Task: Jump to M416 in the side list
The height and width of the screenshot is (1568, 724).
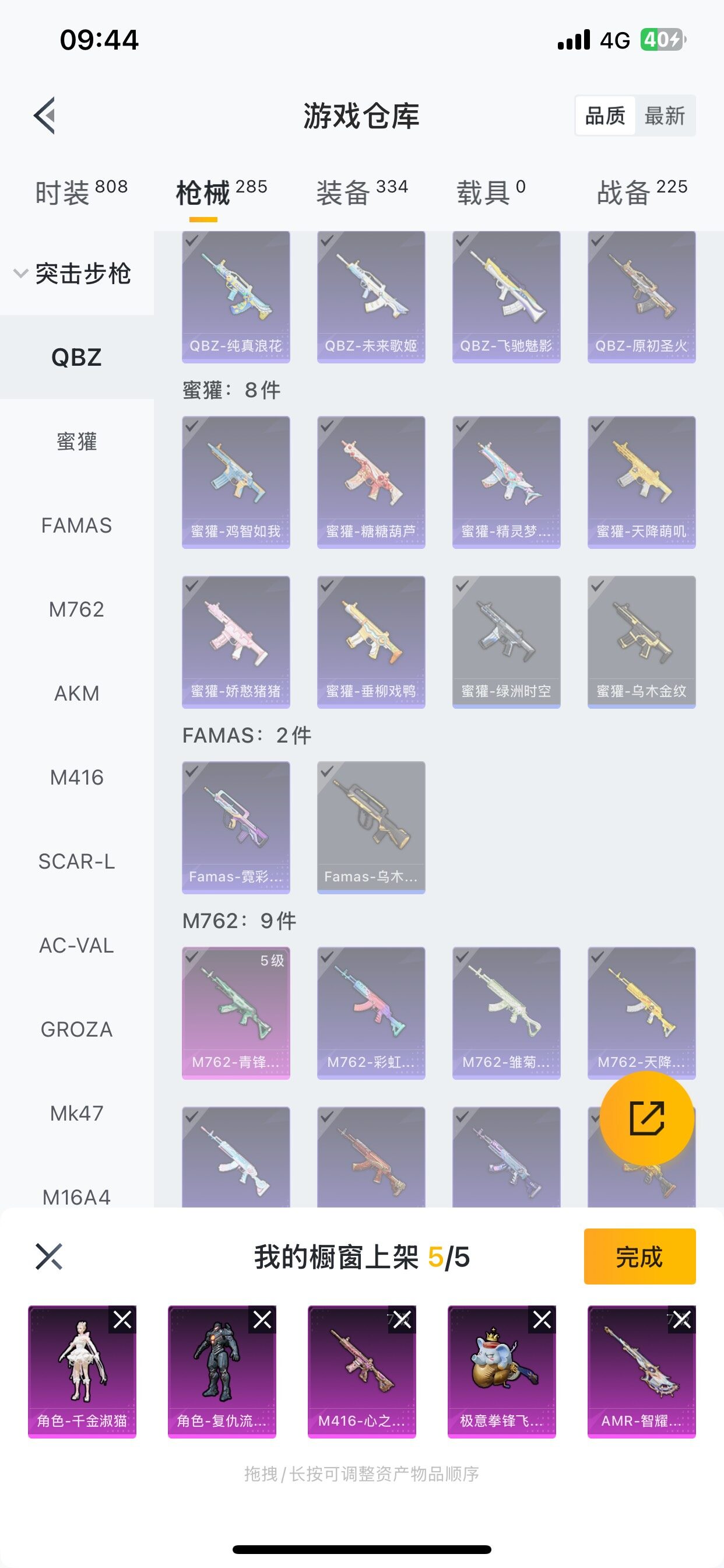Action: pos(77,778)
